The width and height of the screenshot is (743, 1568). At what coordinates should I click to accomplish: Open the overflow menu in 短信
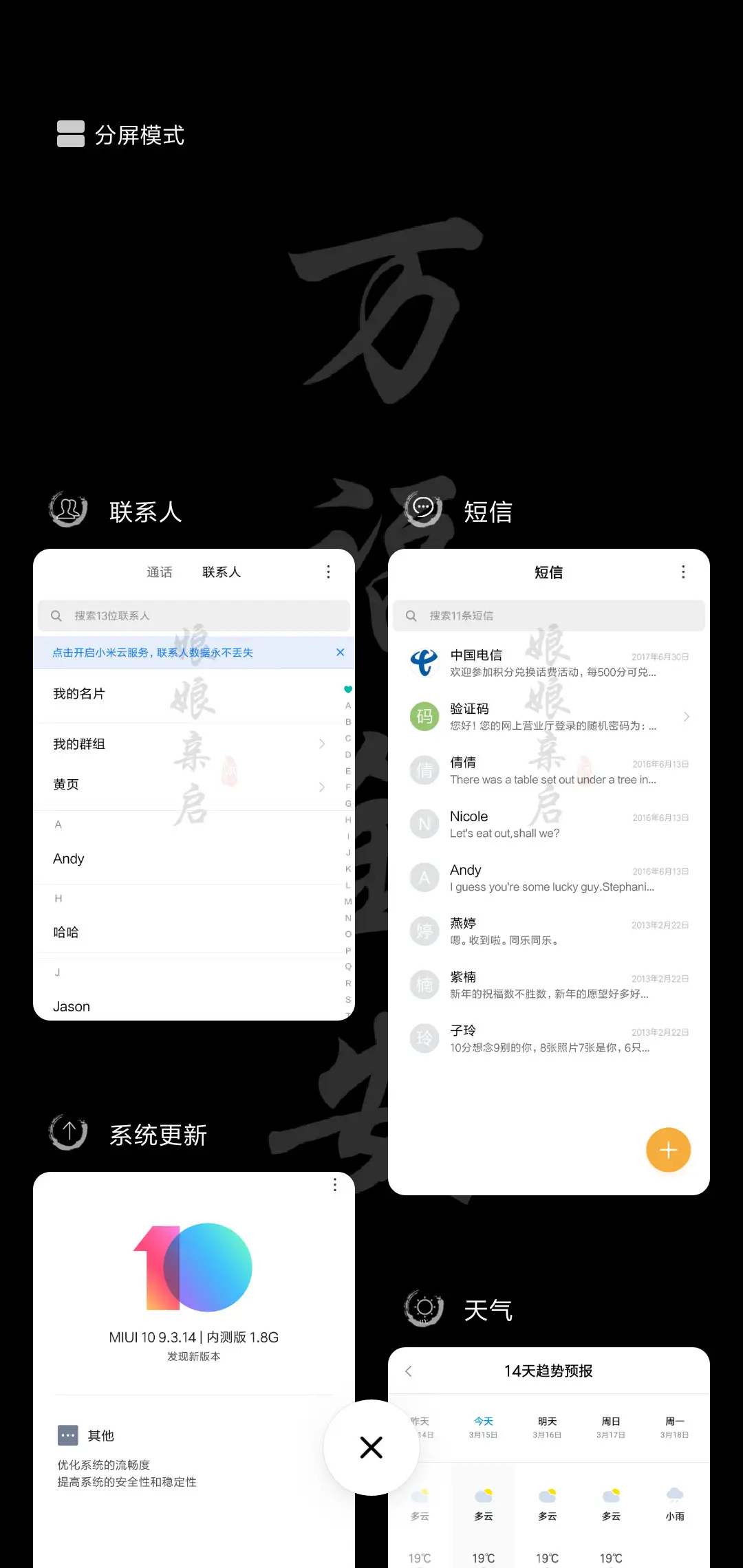[x=683, y=571]
